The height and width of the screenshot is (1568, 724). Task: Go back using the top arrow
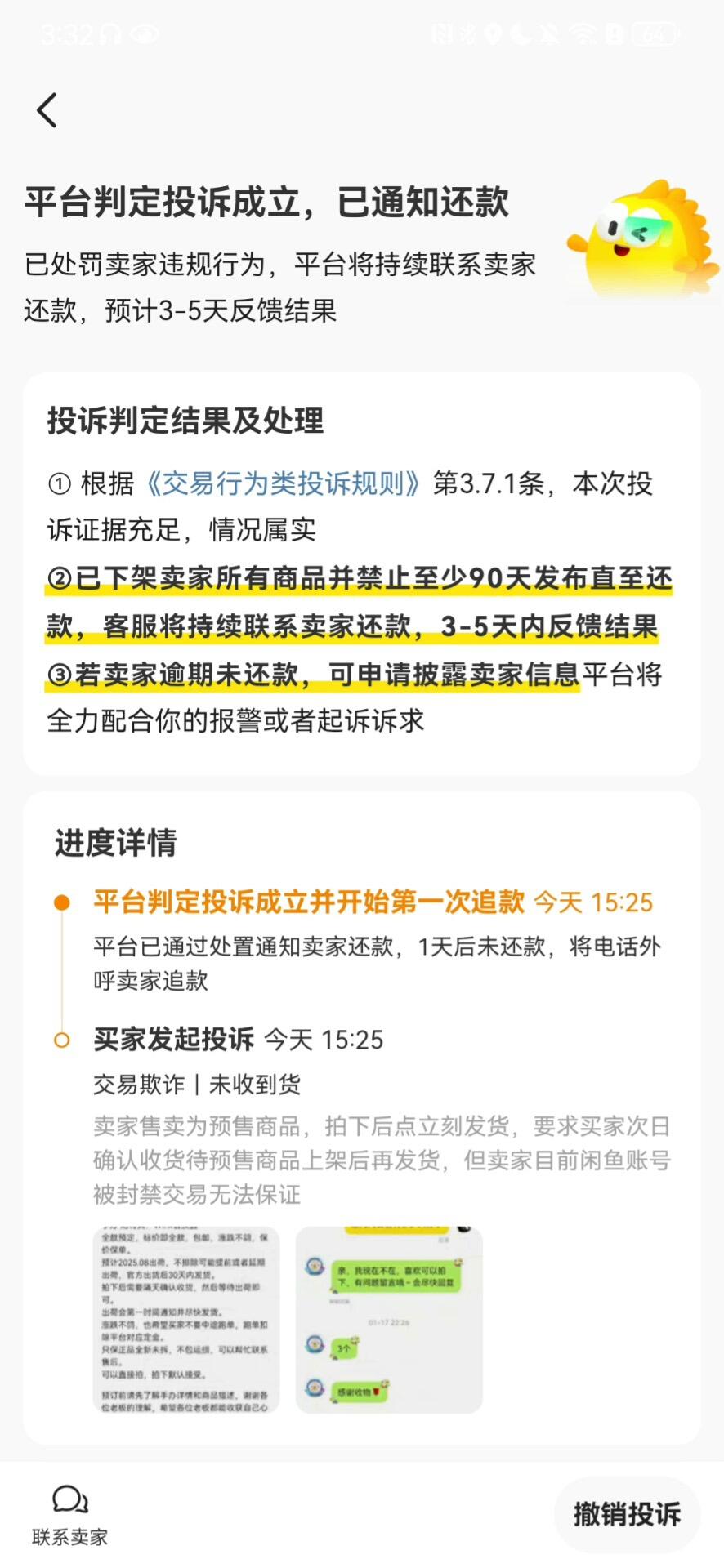click(x=47, y=110)
